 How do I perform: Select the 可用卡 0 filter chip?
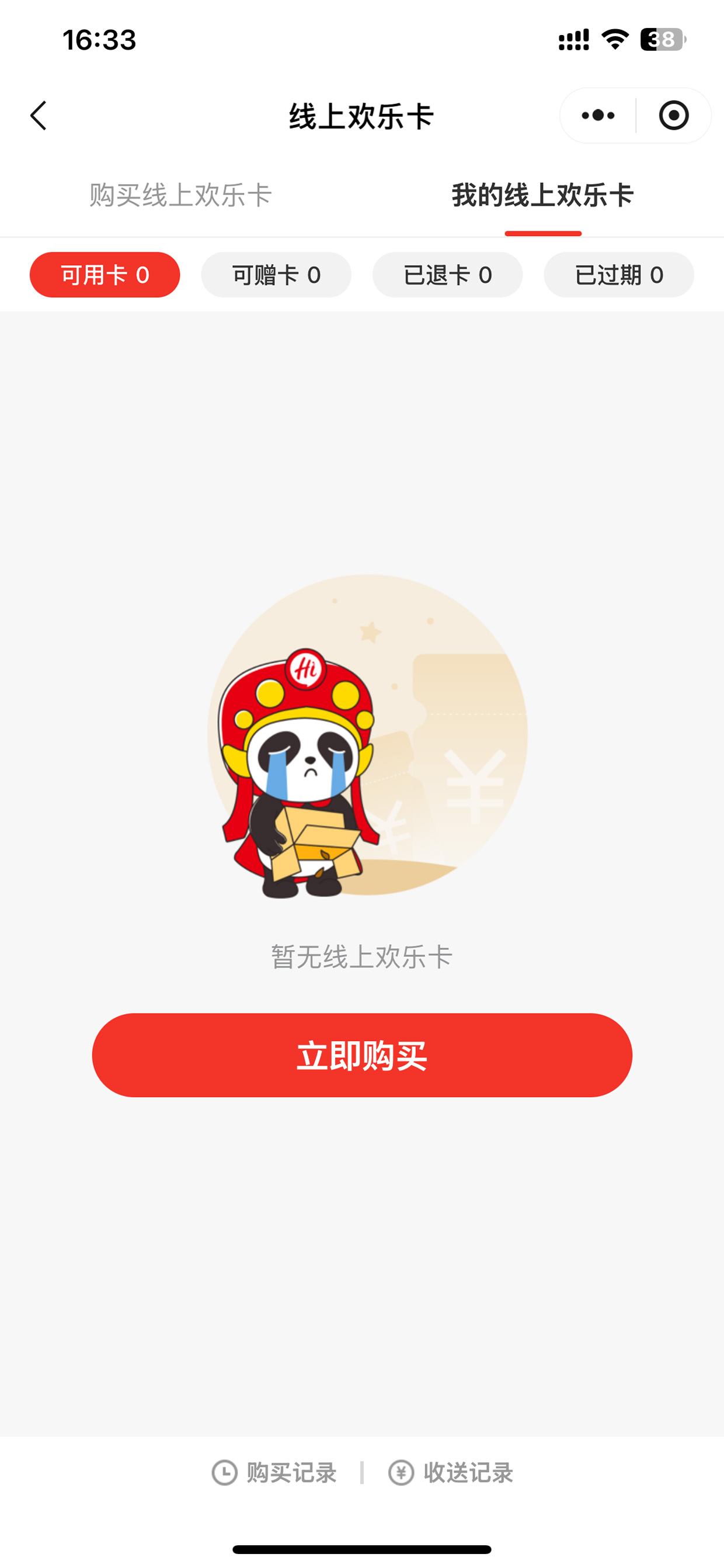(105, 275)
